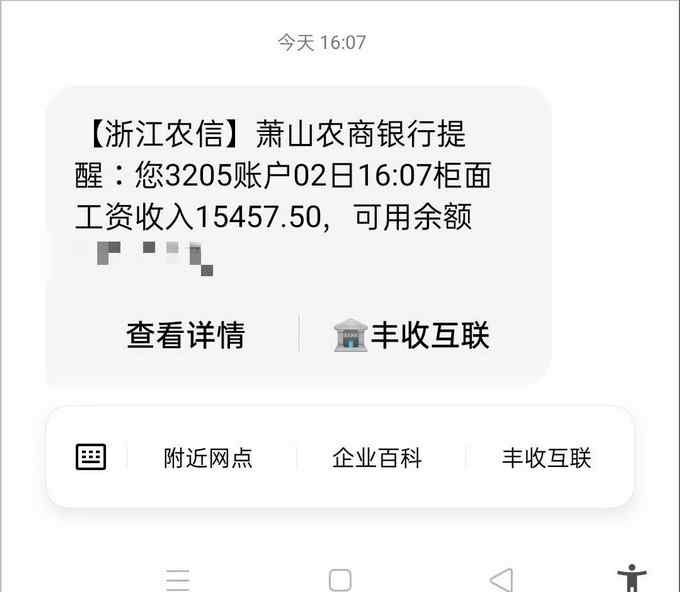680x592 pixels.
Task: Go to the home screen
Action: coord(340,579)
